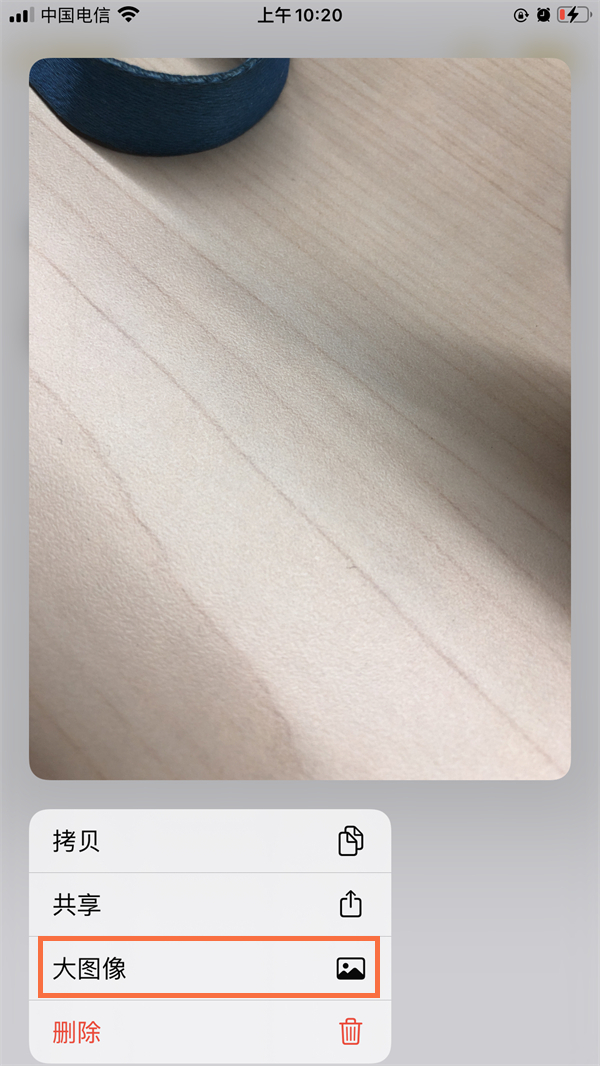This screenshot has width=600, height=1066.
Task: Delete the image via 删除
Action: click(209, 1032)
